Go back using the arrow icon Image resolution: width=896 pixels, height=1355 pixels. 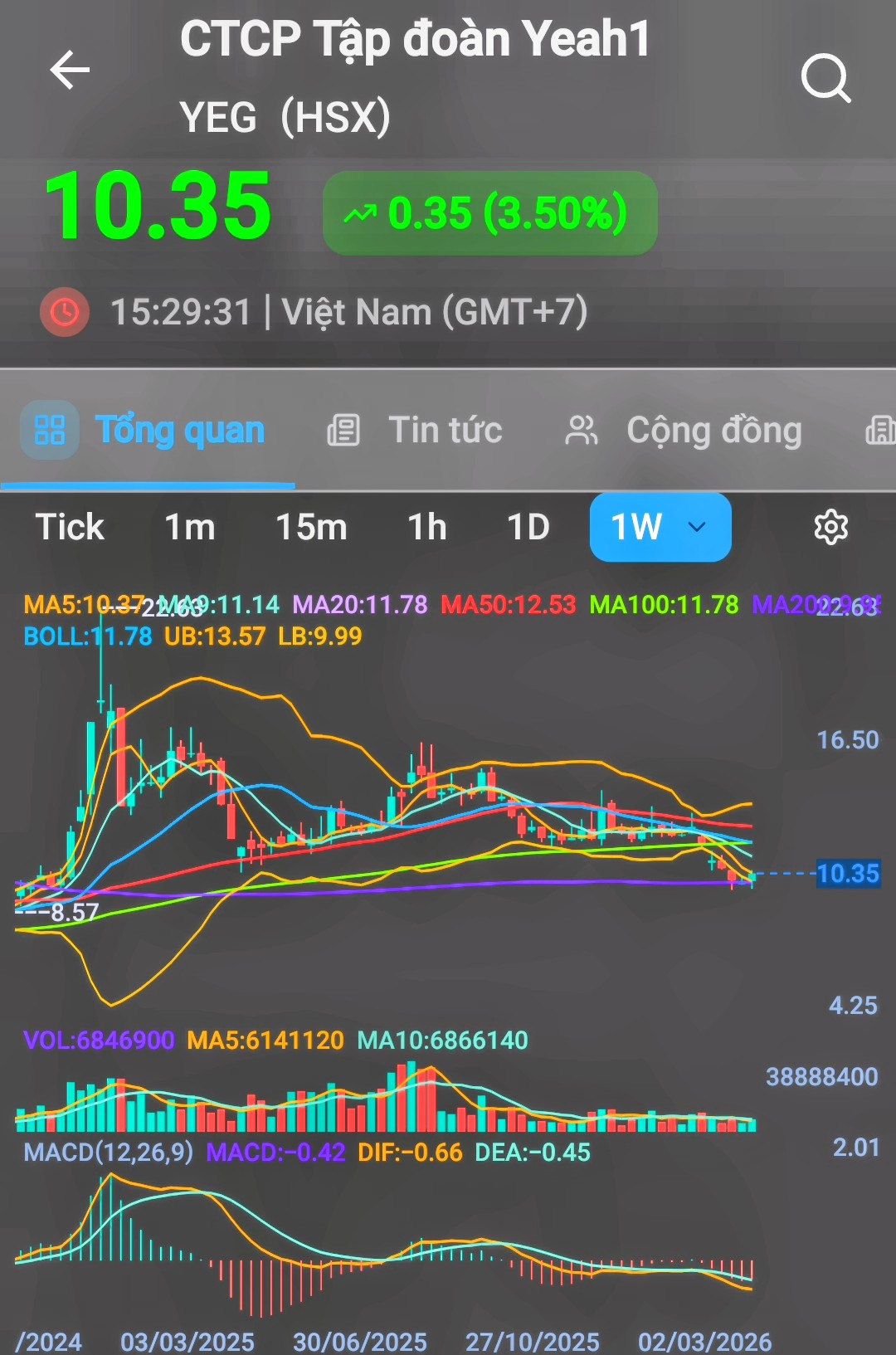(70, 70)
